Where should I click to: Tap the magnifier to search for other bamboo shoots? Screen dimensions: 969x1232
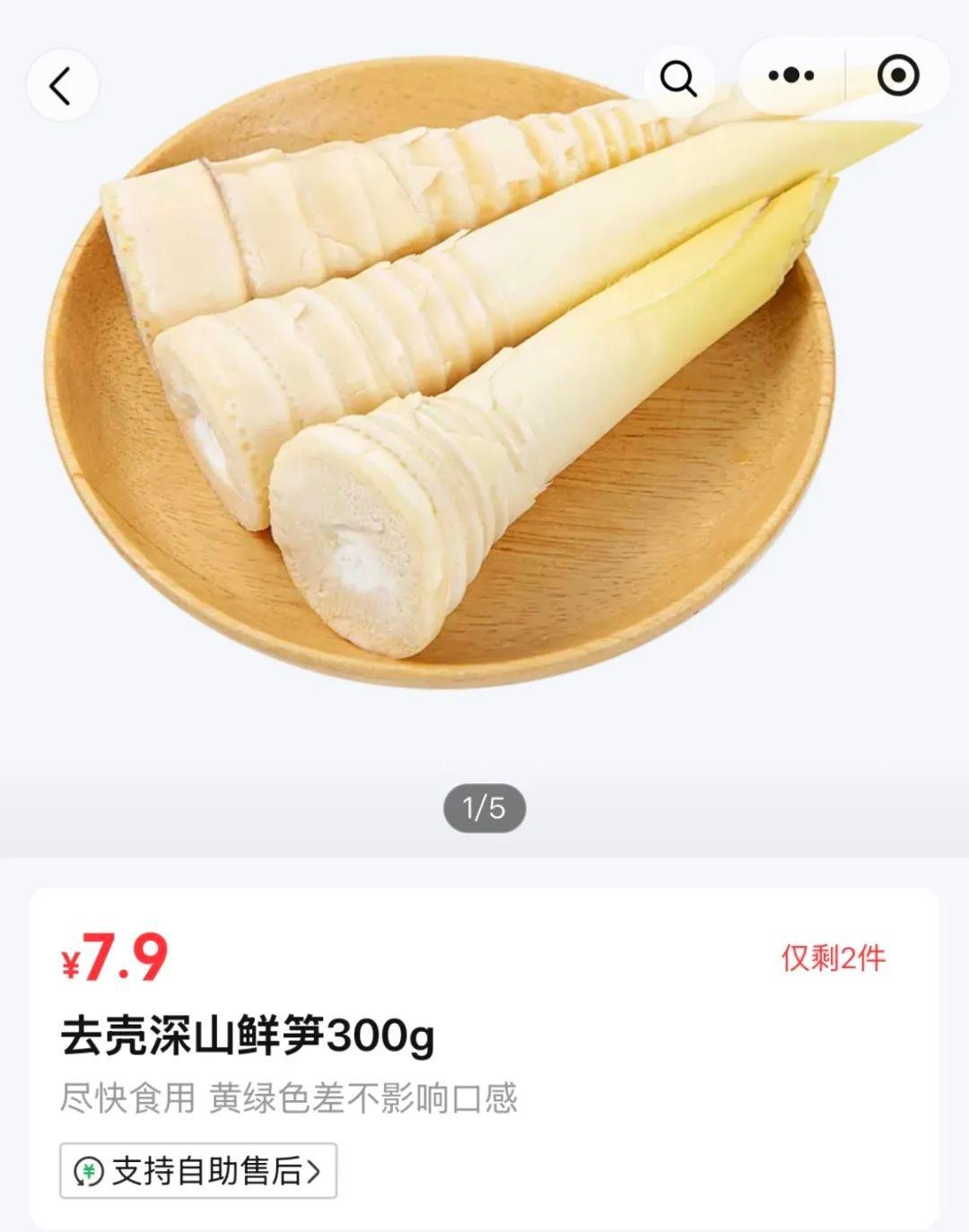(x=679, y=79)
